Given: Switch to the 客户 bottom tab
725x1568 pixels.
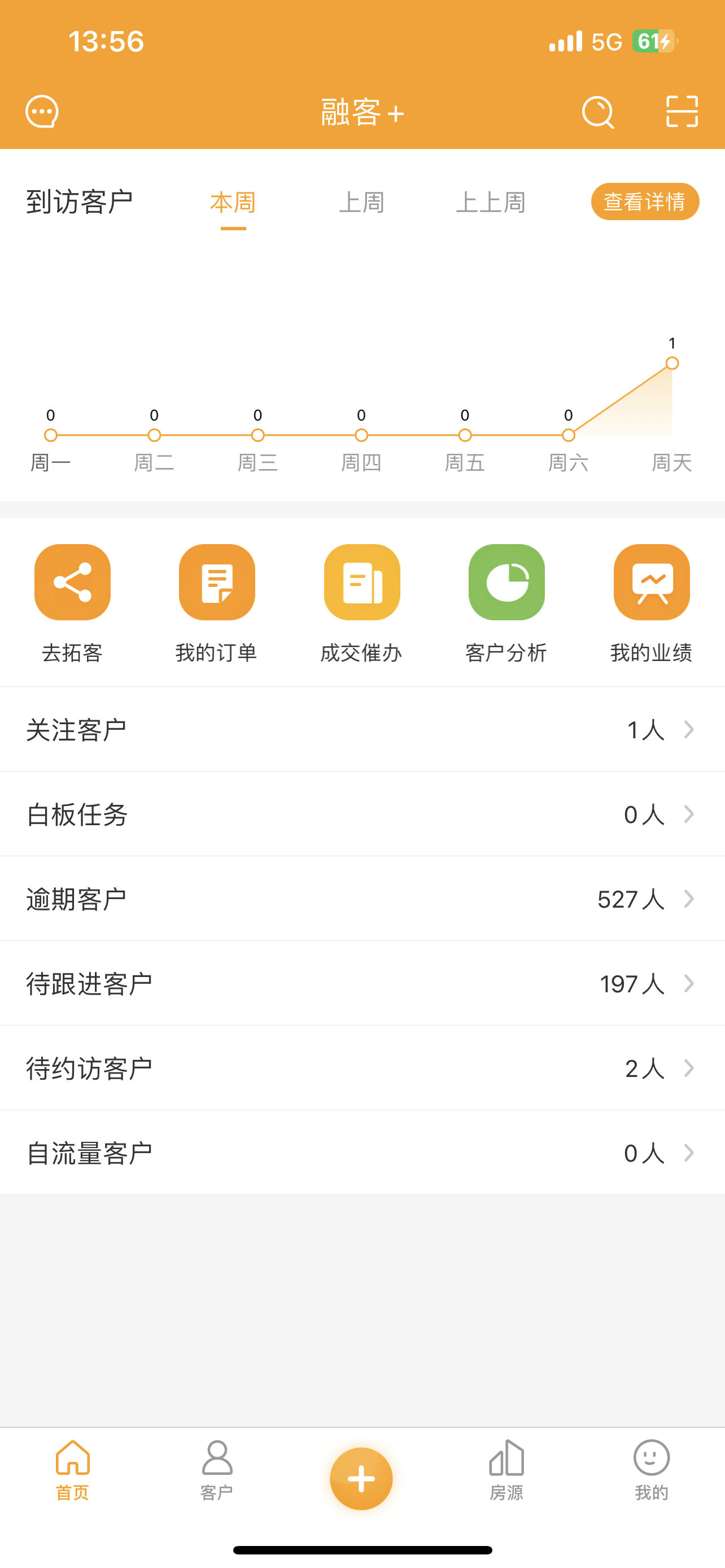Looking at the screenshot, I should click(217, 1470).
